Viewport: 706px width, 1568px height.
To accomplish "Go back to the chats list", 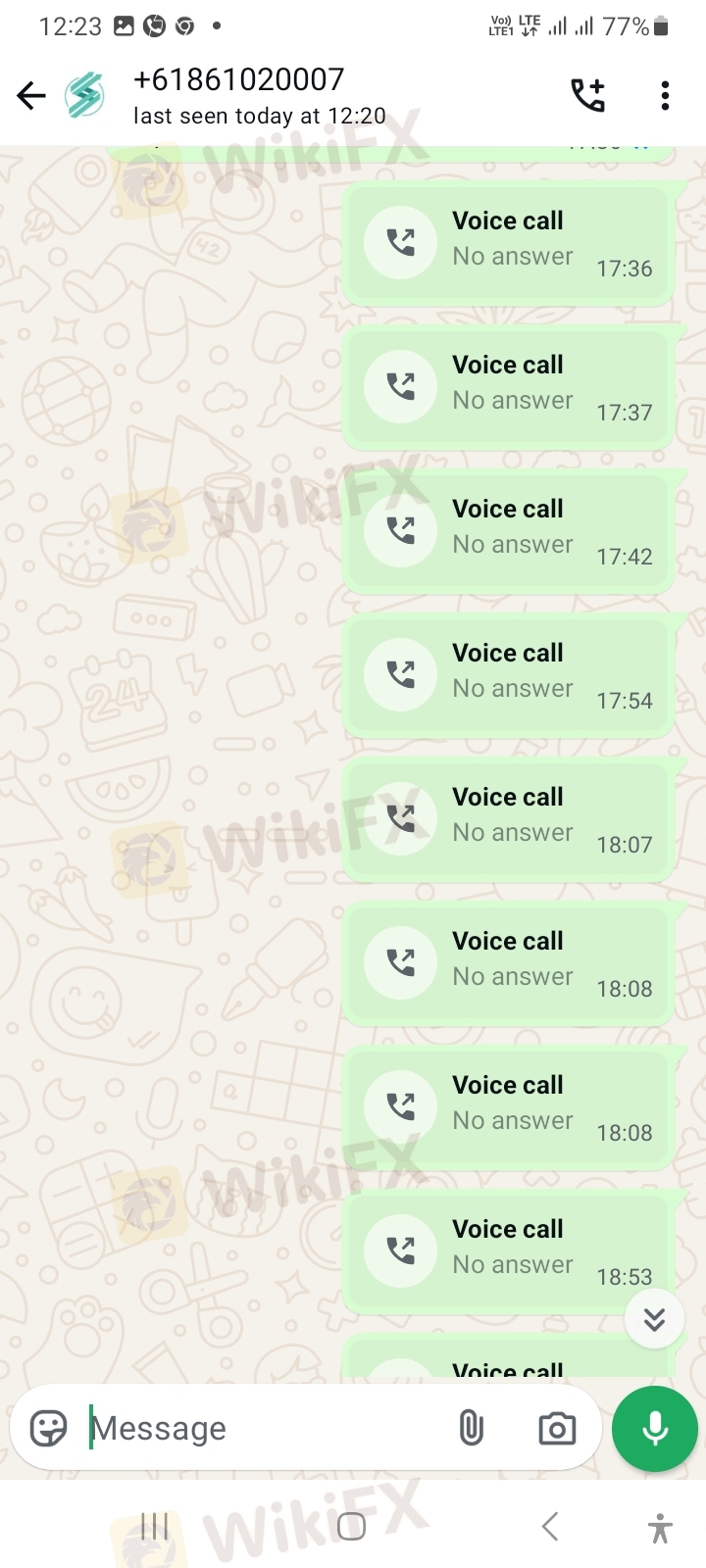I will tap(31, 96).
